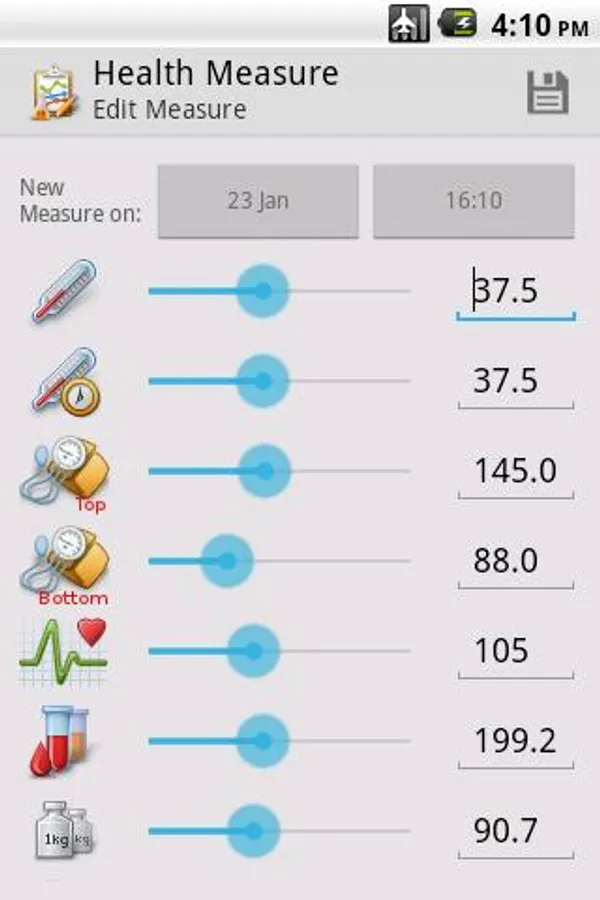
Task: Adjust the Bottom blood pressure slider
Action: tap(227, 561)
